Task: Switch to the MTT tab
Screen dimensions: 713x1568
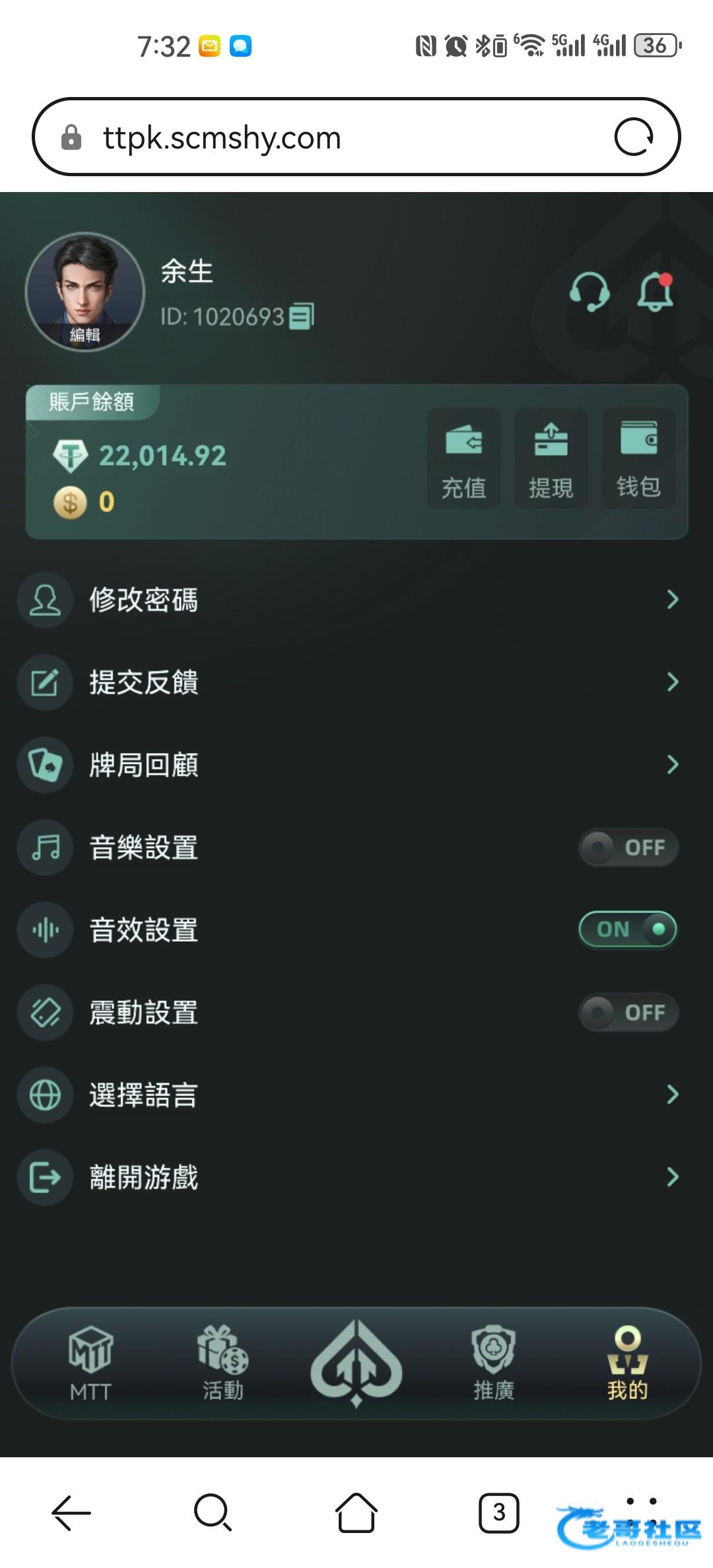Action: [90, 1363]
